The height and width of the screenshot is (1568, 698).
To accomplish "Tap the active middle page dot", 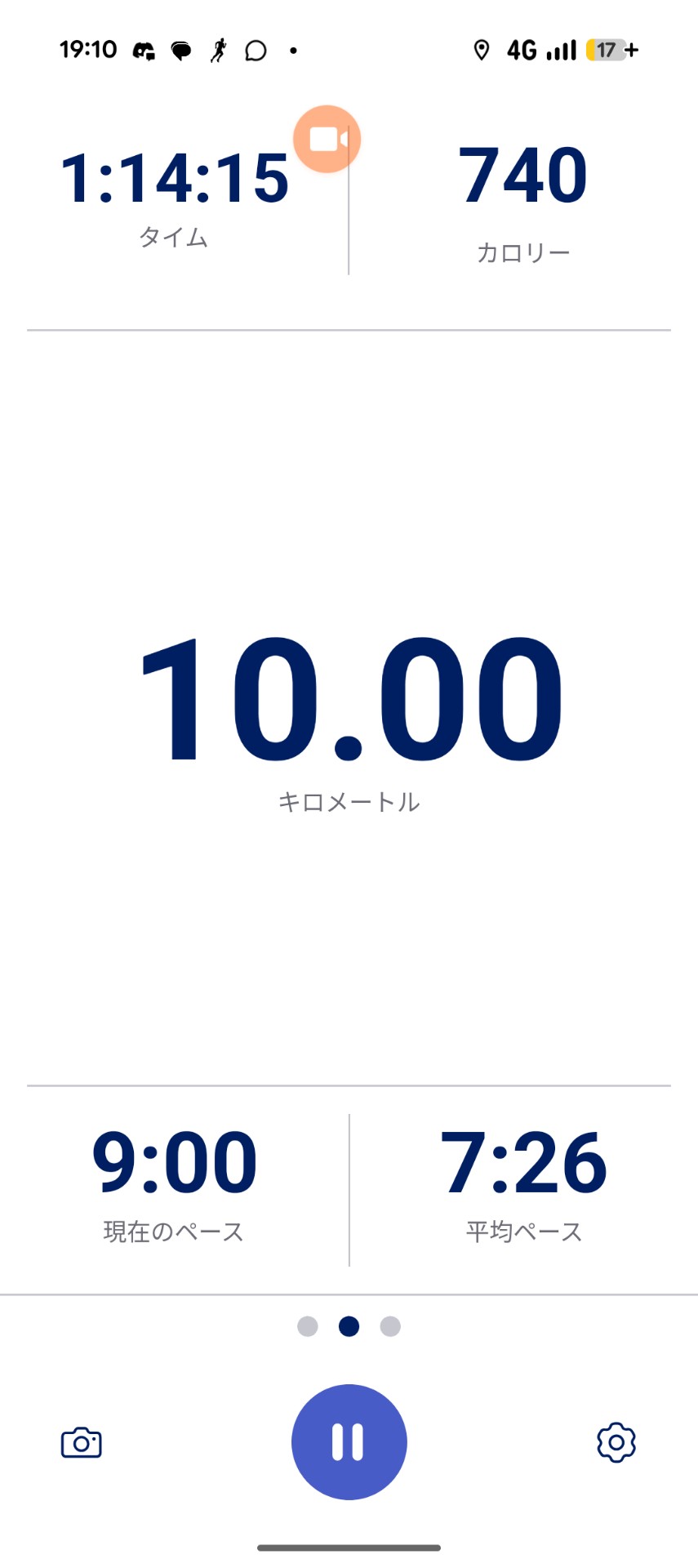I will pos(349,1326).
